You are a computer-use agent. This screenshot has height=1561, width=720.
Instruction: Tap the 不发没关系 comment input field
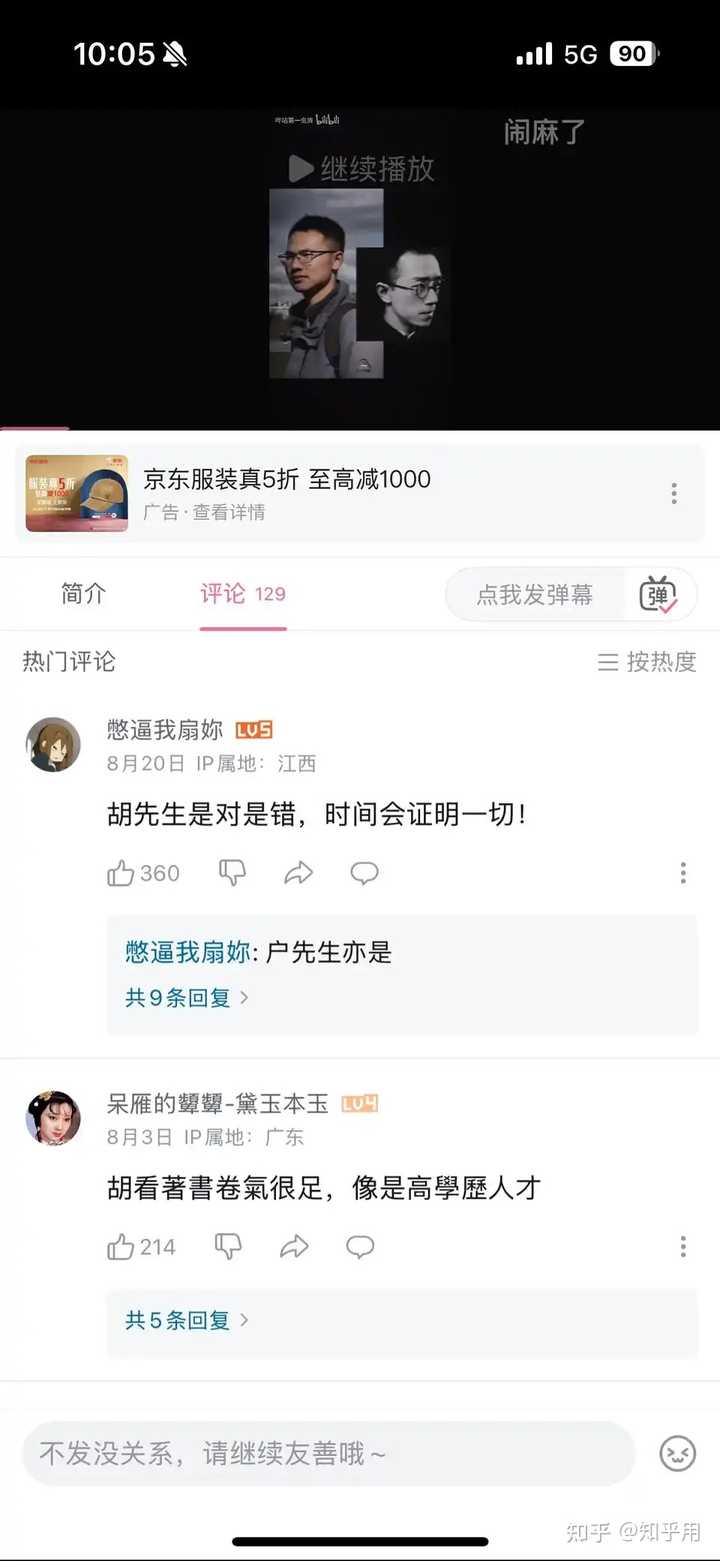click(x=328, y=1453)
